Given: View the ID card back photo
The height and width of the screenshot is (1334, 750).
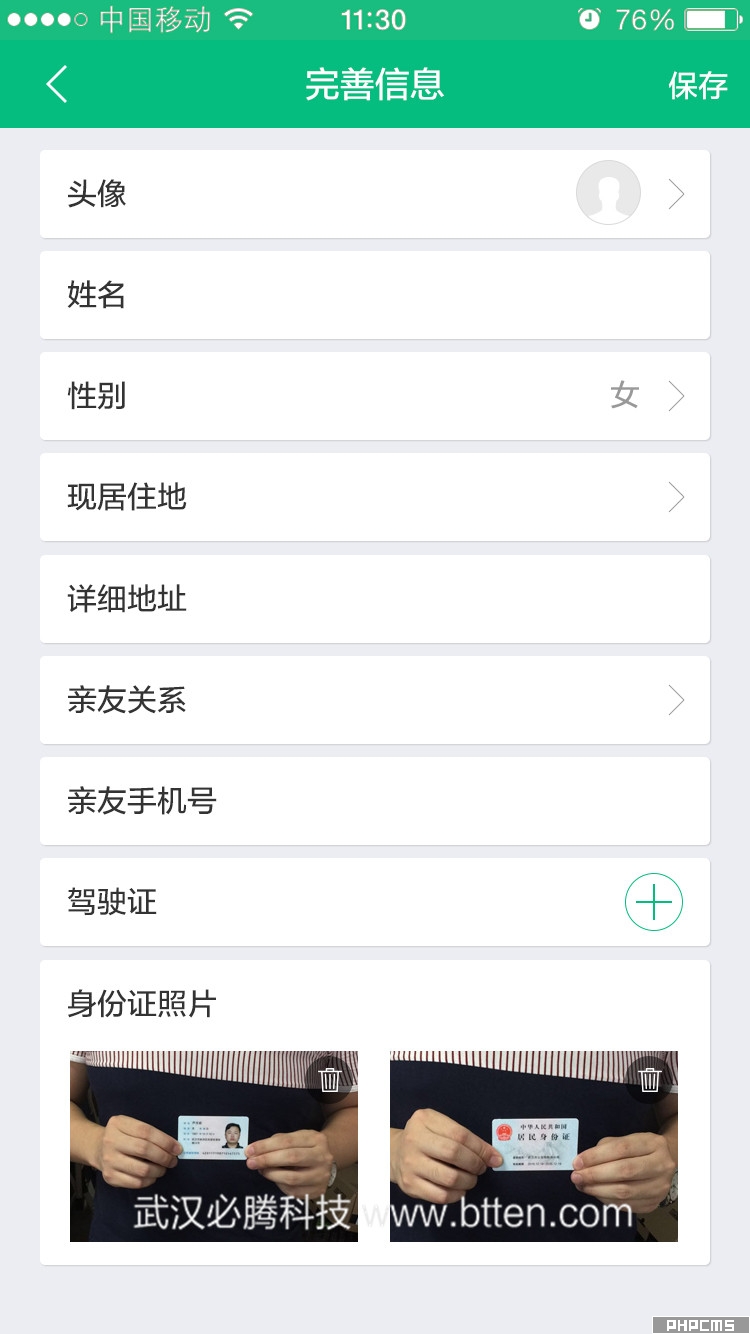Looking at the screenshot, I should 534,1146.
